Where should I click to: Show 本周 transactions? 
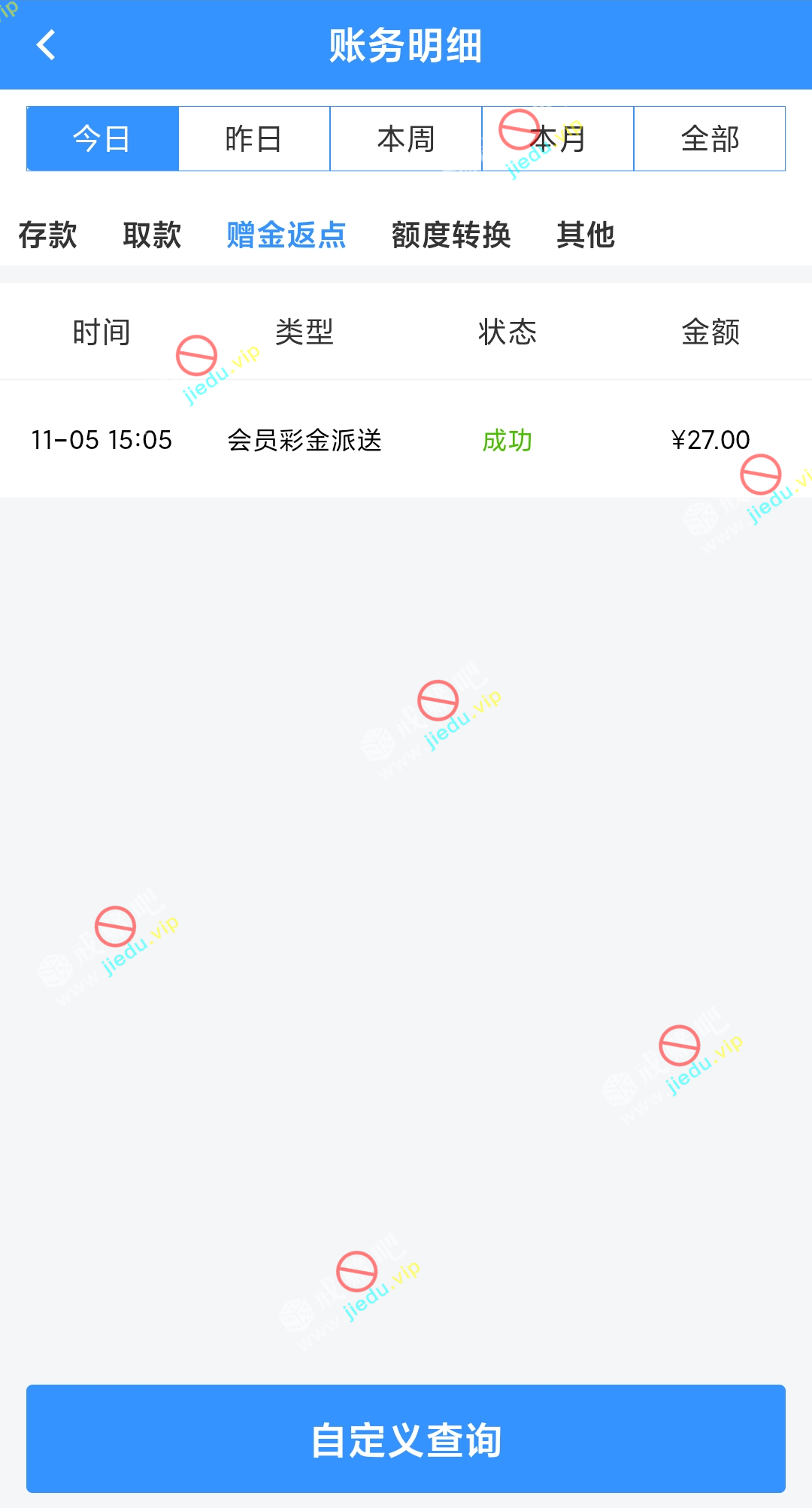click(x=406, y=139)
